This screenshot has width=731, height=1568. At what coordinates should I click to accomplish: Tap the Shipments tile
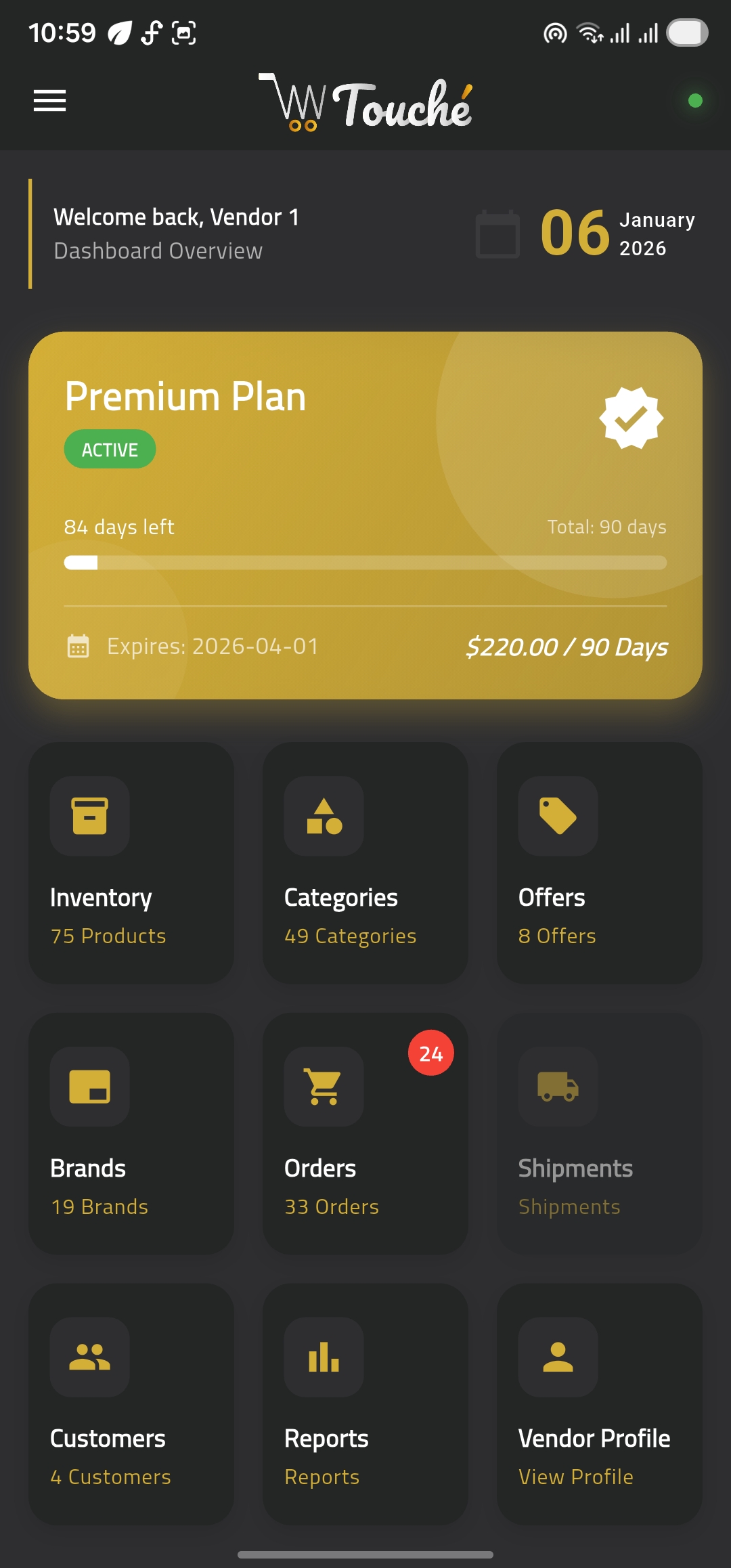coord(599,1133)
